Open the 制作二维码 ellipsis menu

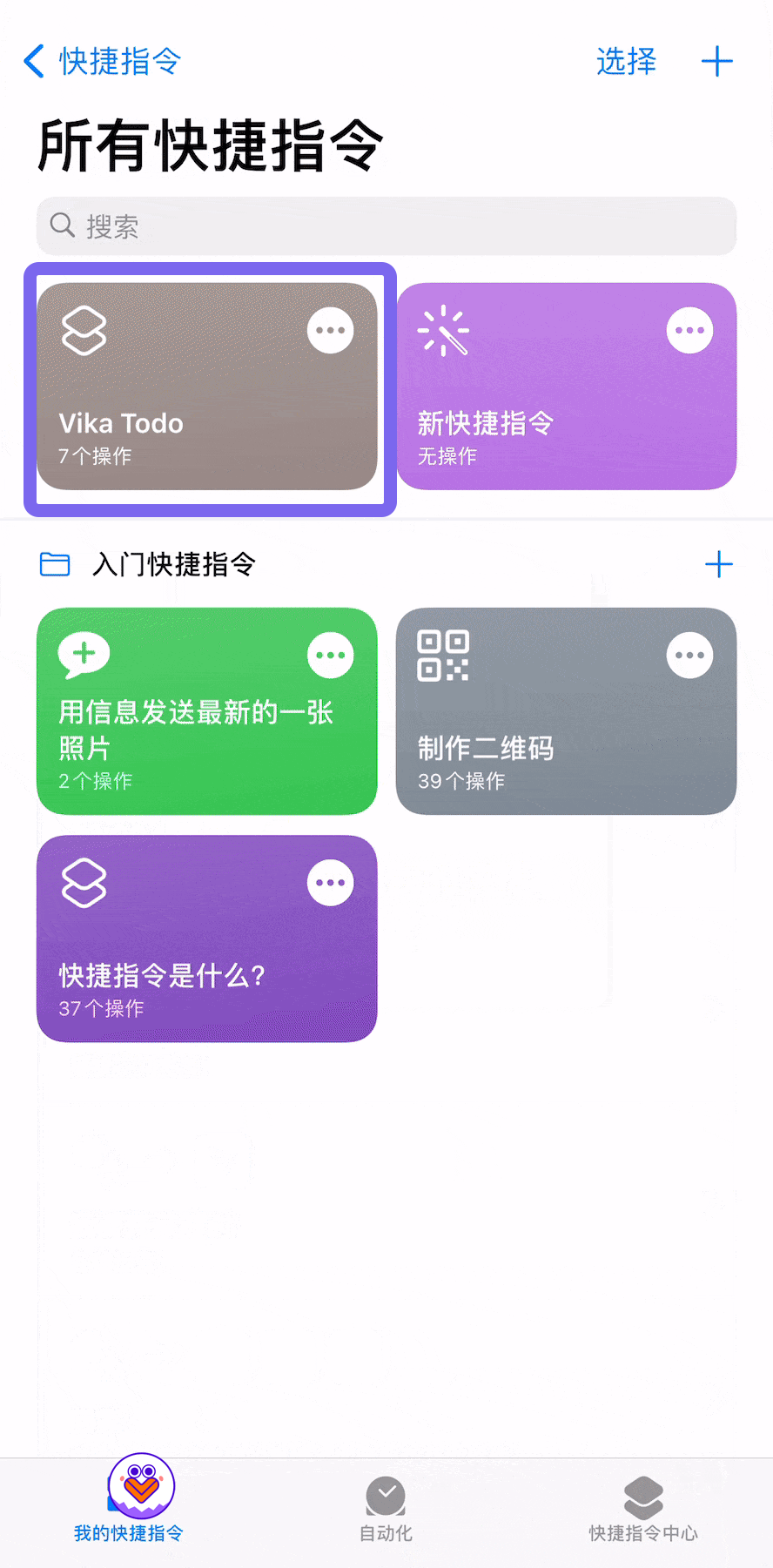click(689, 656)
